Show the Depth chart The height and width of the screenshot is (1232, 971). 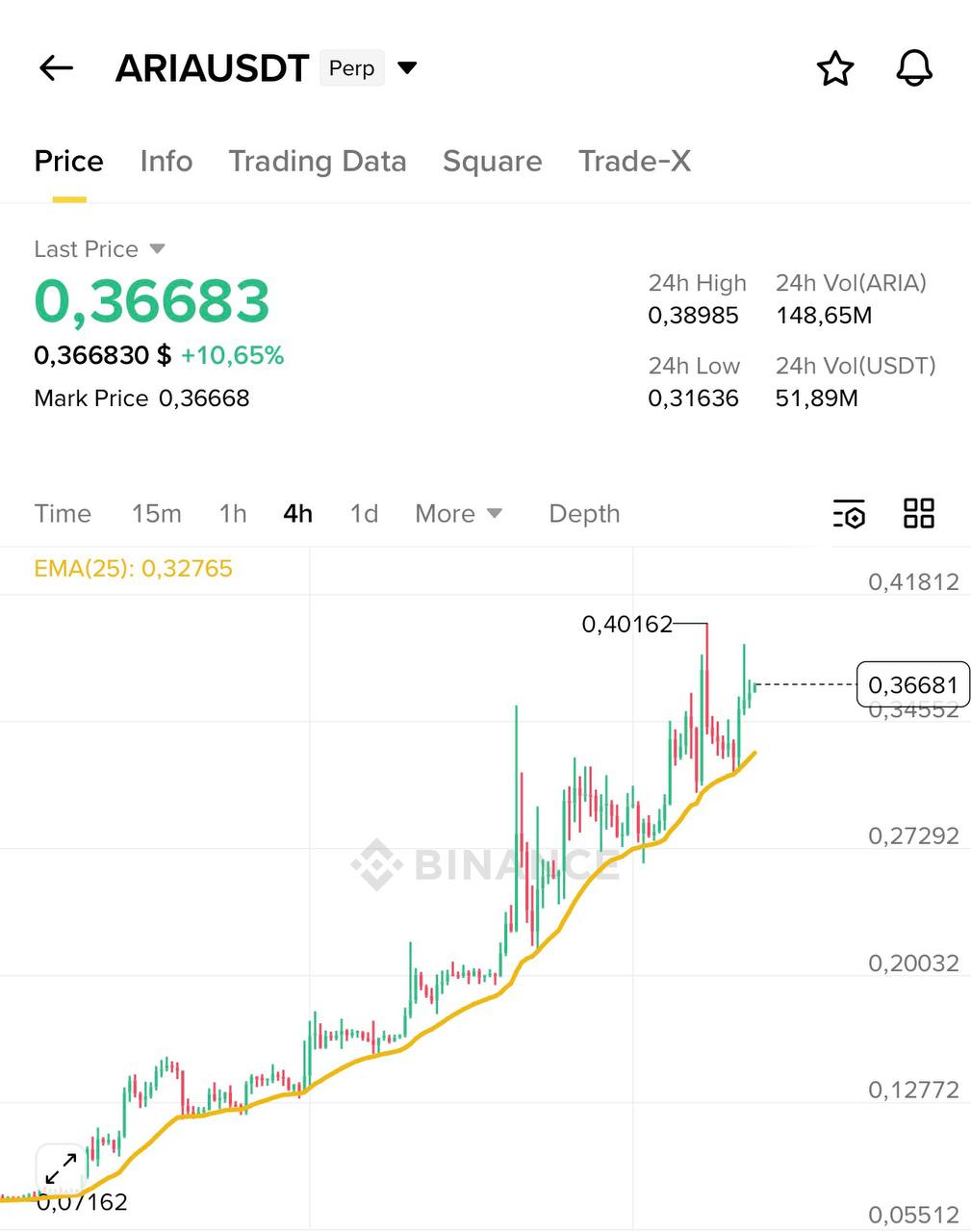[584, 514]
